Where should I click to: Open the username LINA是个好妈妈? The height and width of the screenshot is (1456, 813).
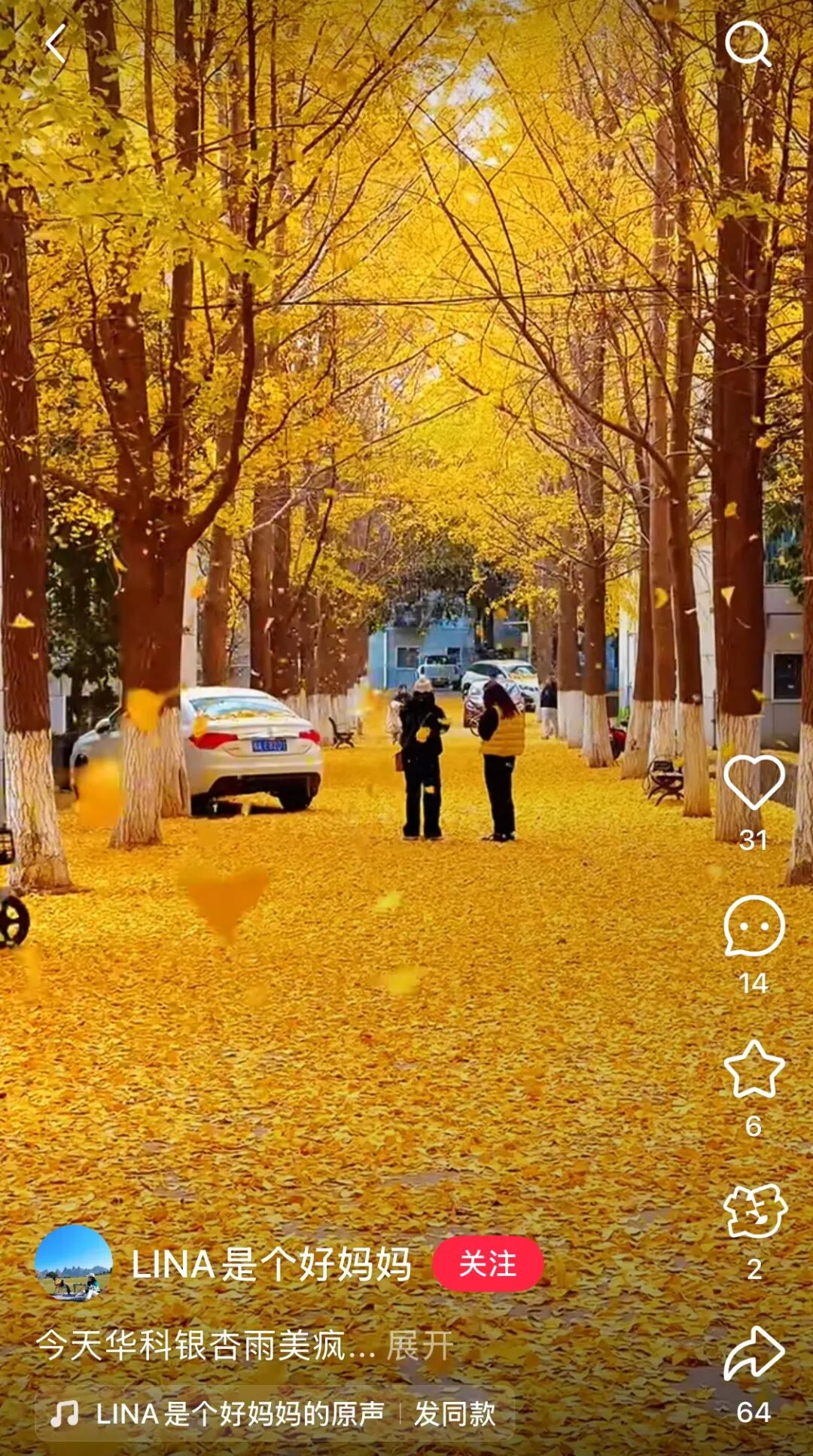[271, 1264]
